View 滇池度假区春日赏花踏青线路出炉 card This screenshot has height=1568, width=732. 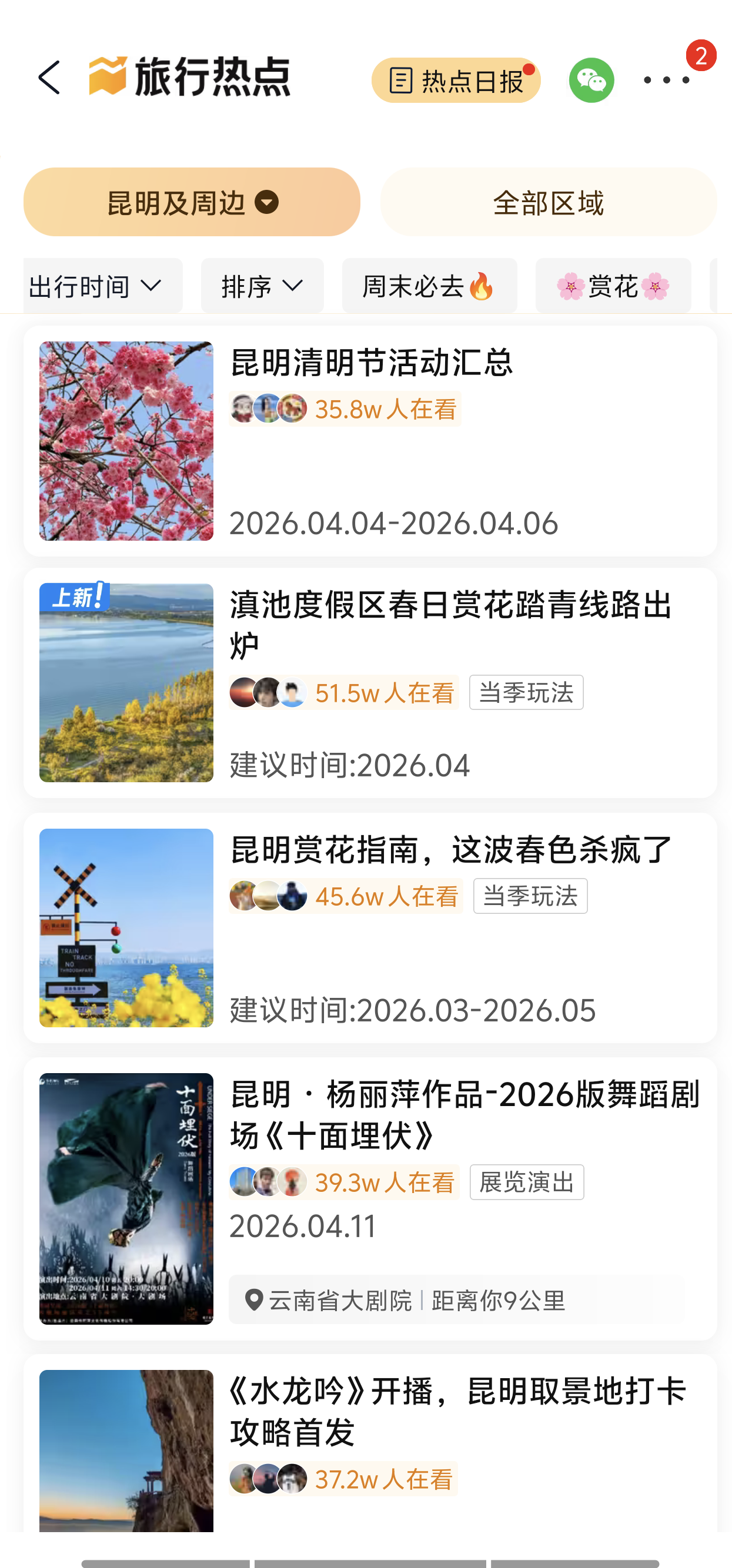tap(370, 683)
